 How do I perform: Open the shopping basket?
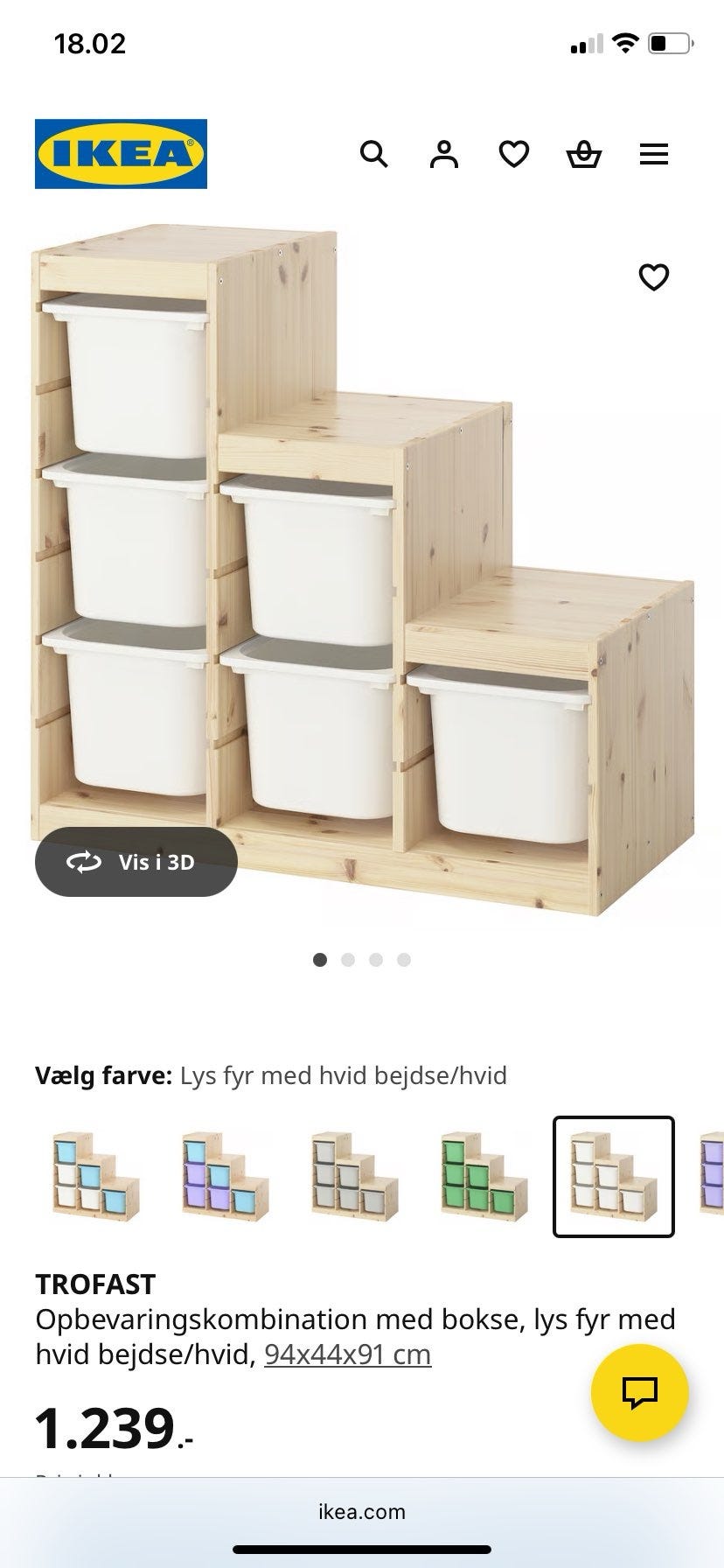[584, 154]
